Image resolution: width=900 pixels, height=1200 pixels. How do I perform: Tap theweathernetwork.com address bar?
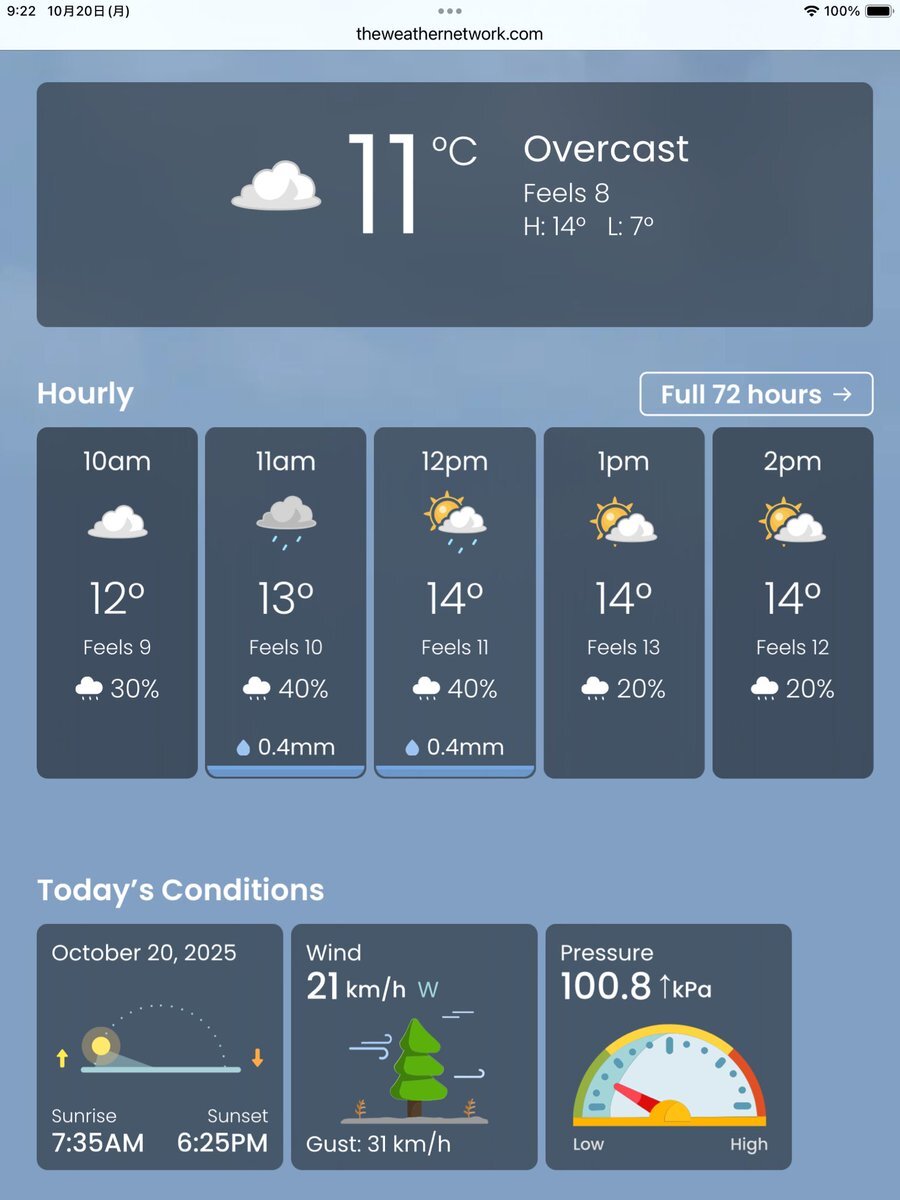click(x=449, y=34)
